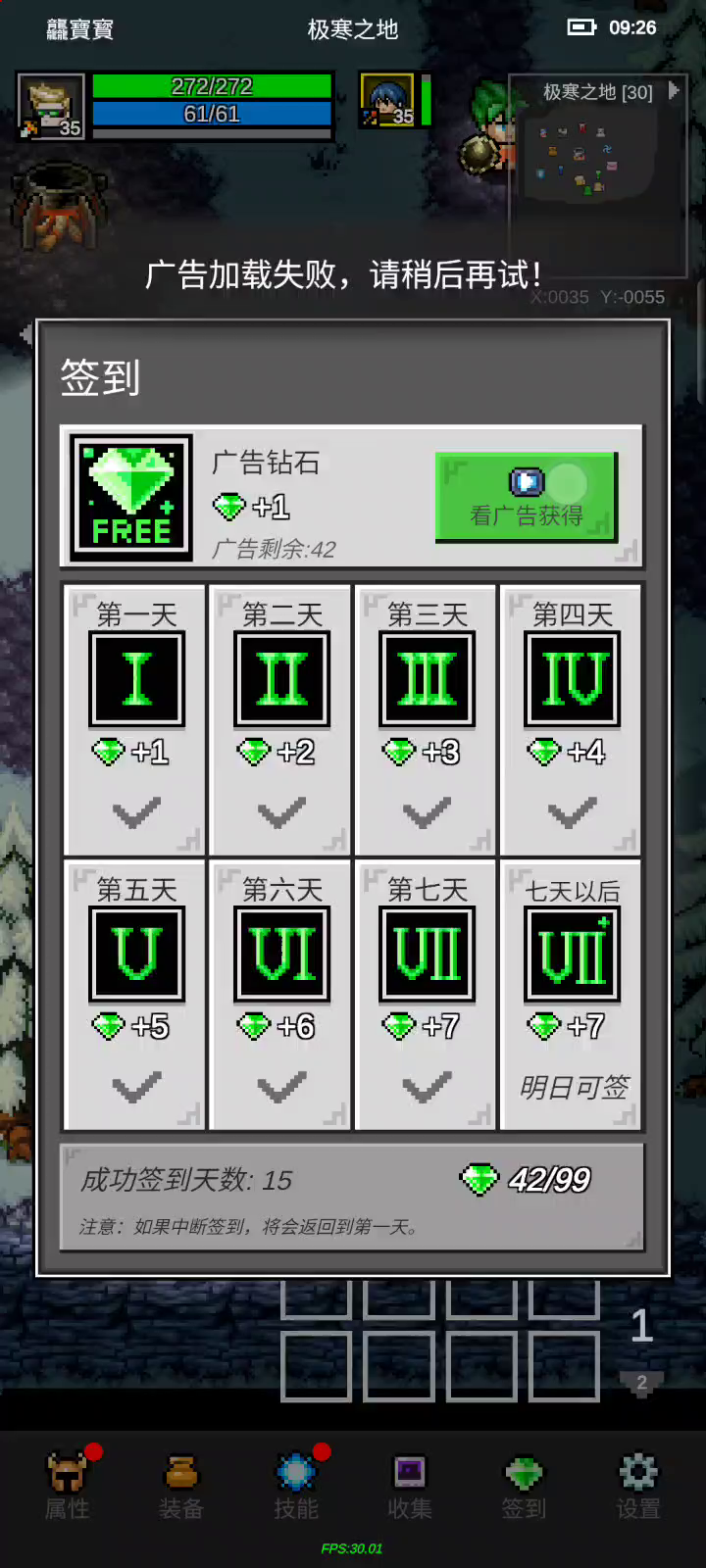Tap the 第一天 sign-in card
The width and height of the screenshot is (706, 1568).
tap(134, 720)
